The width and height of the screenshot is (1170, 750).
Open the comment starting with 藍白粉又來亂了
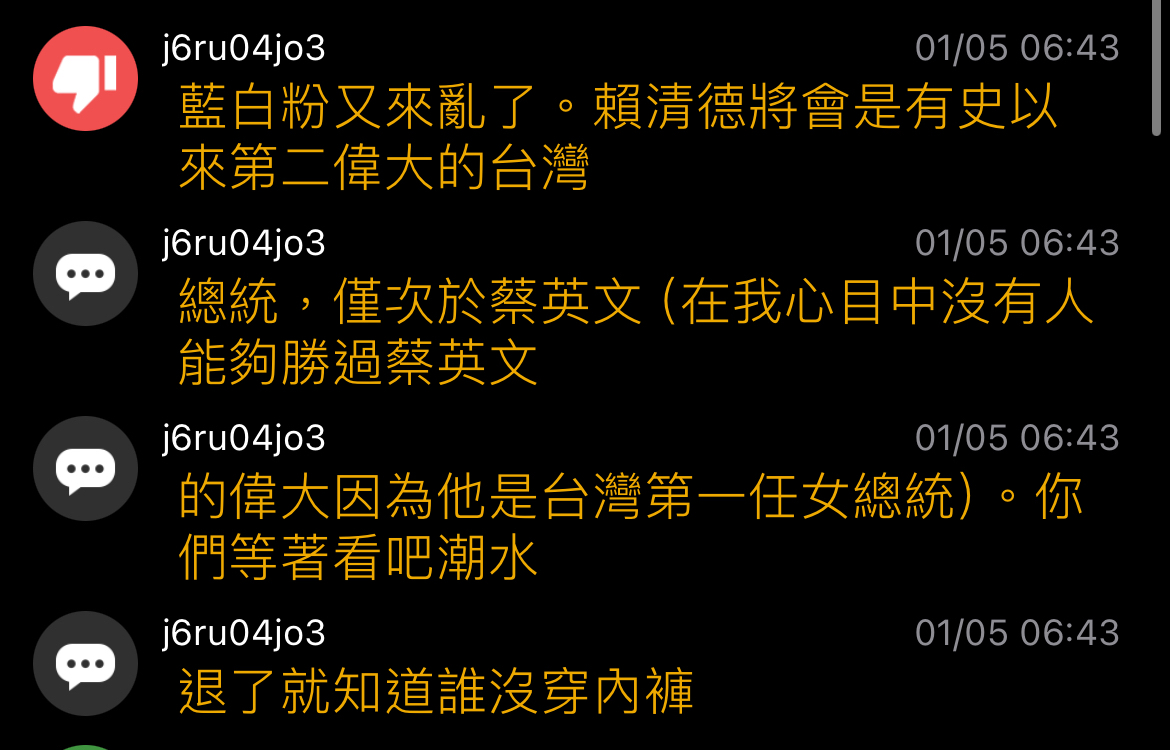617,137
